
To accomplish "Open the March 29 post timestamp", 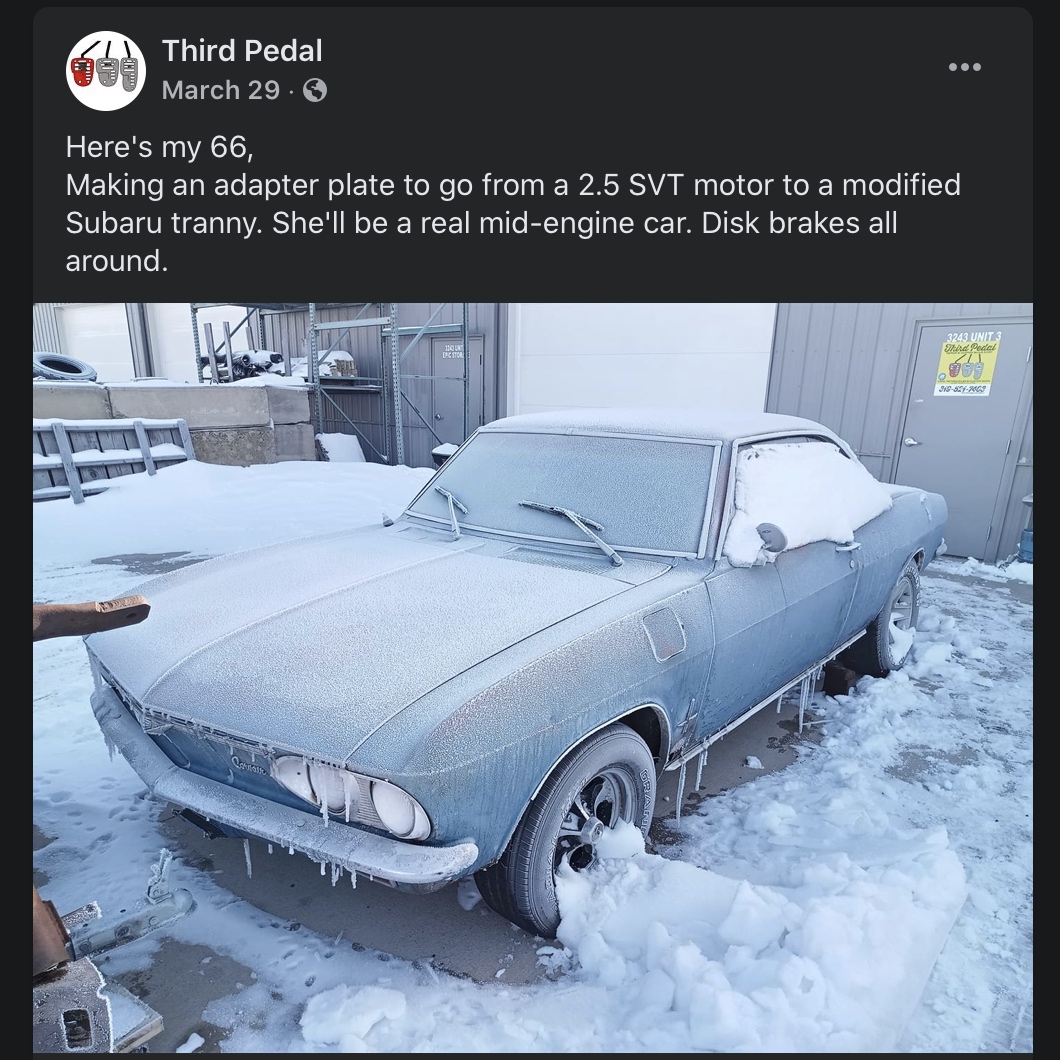I will (220, 90).
